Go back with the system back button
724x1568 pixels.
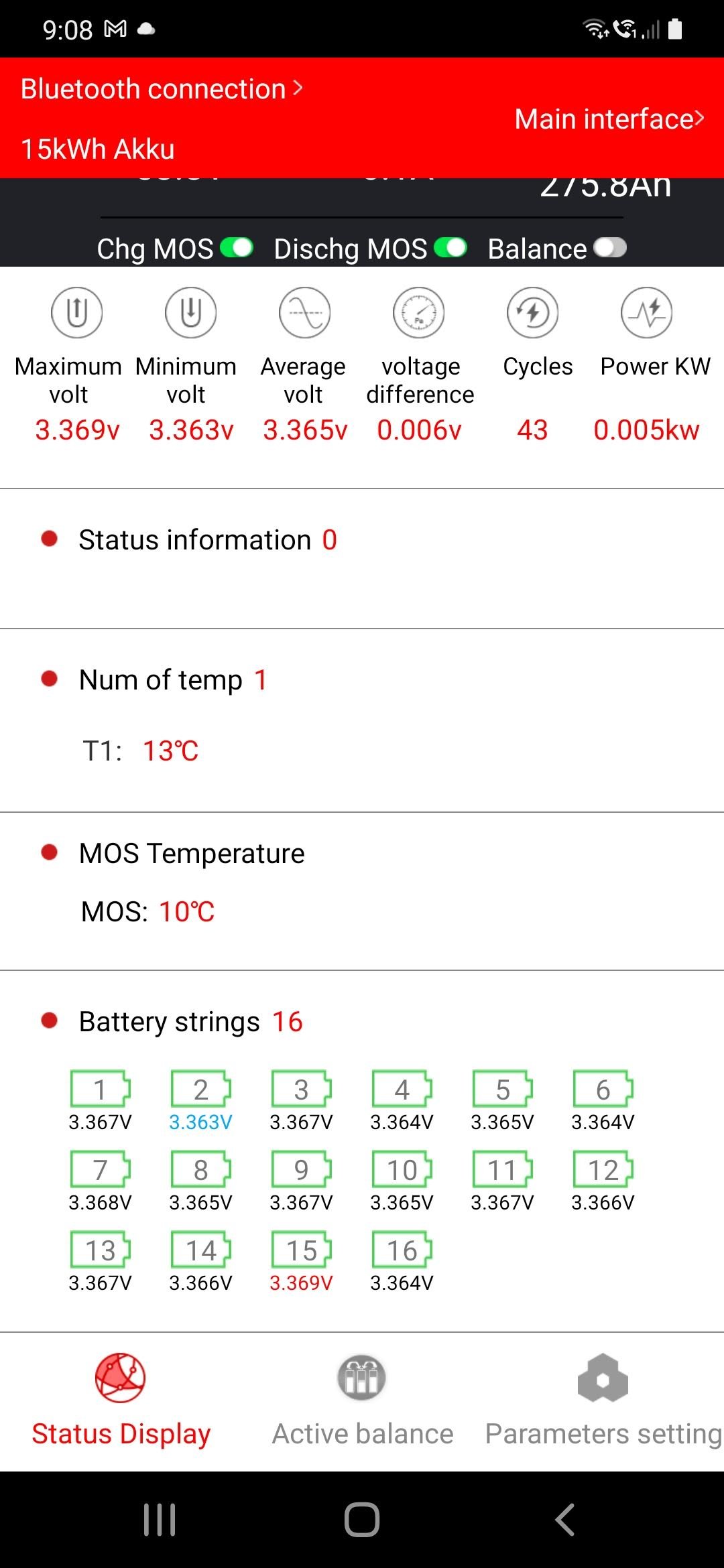pyautogui.click(x=564, y=1519)
